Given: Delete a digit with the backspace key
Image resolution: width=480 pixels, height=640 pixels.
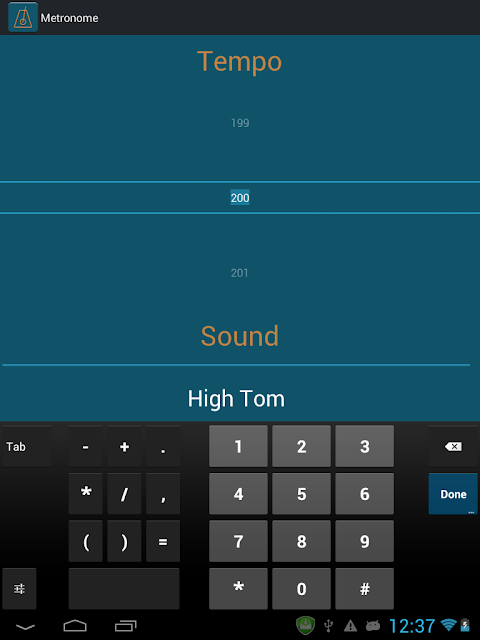Looking at the screenshot, I should coord(453,446).
